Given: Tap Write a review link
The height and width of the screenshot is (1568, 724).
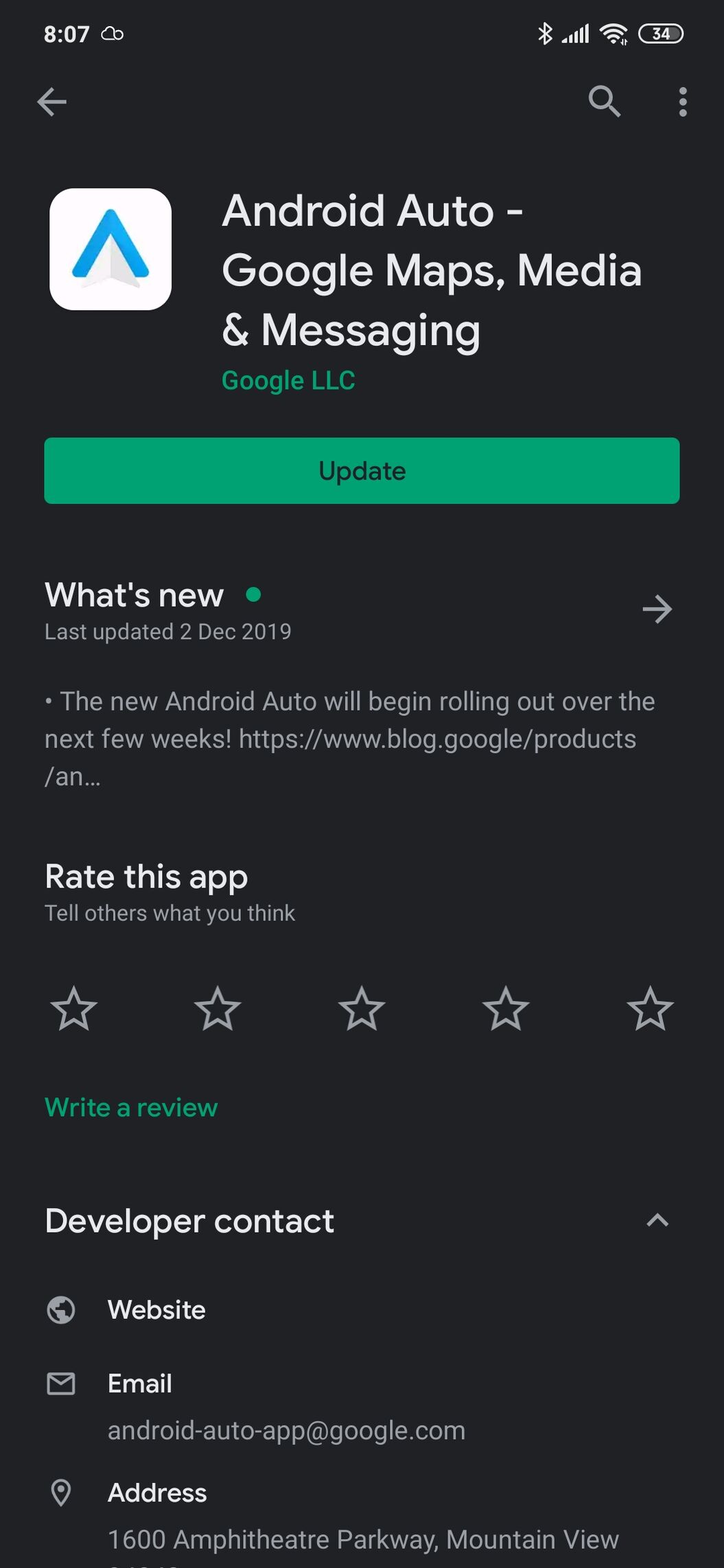Looking at the screenshot, I should tap(131, 1107).
